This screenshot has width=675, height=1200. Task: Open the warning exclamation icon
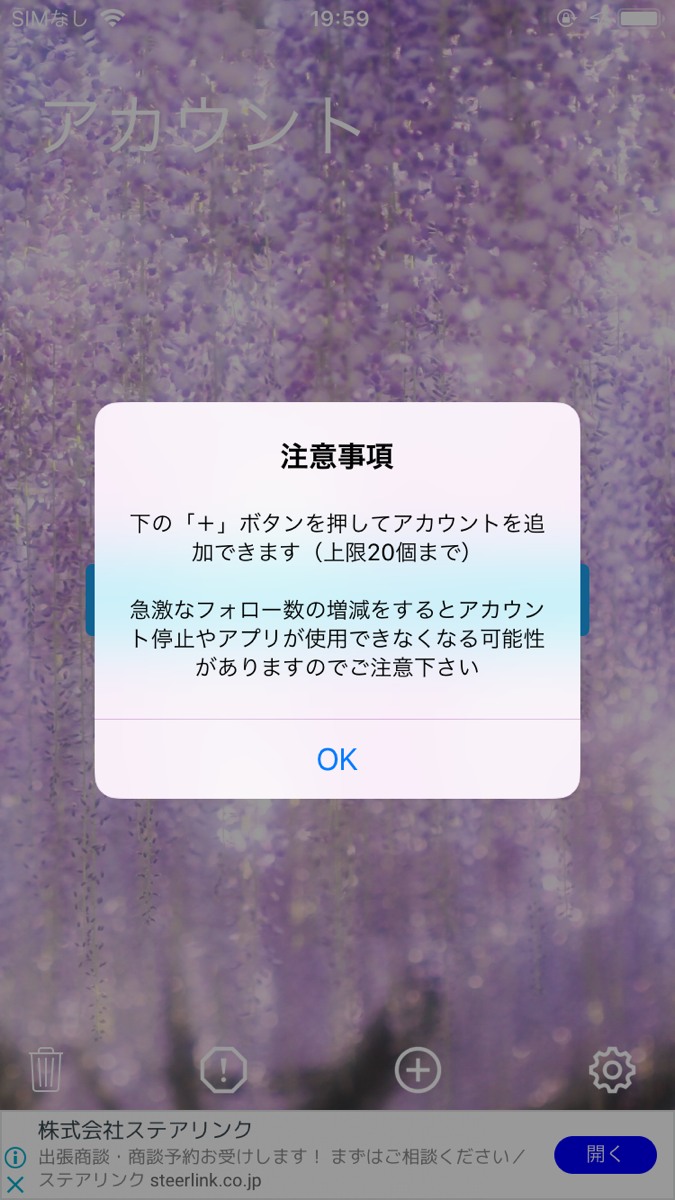coord(223,1071)
